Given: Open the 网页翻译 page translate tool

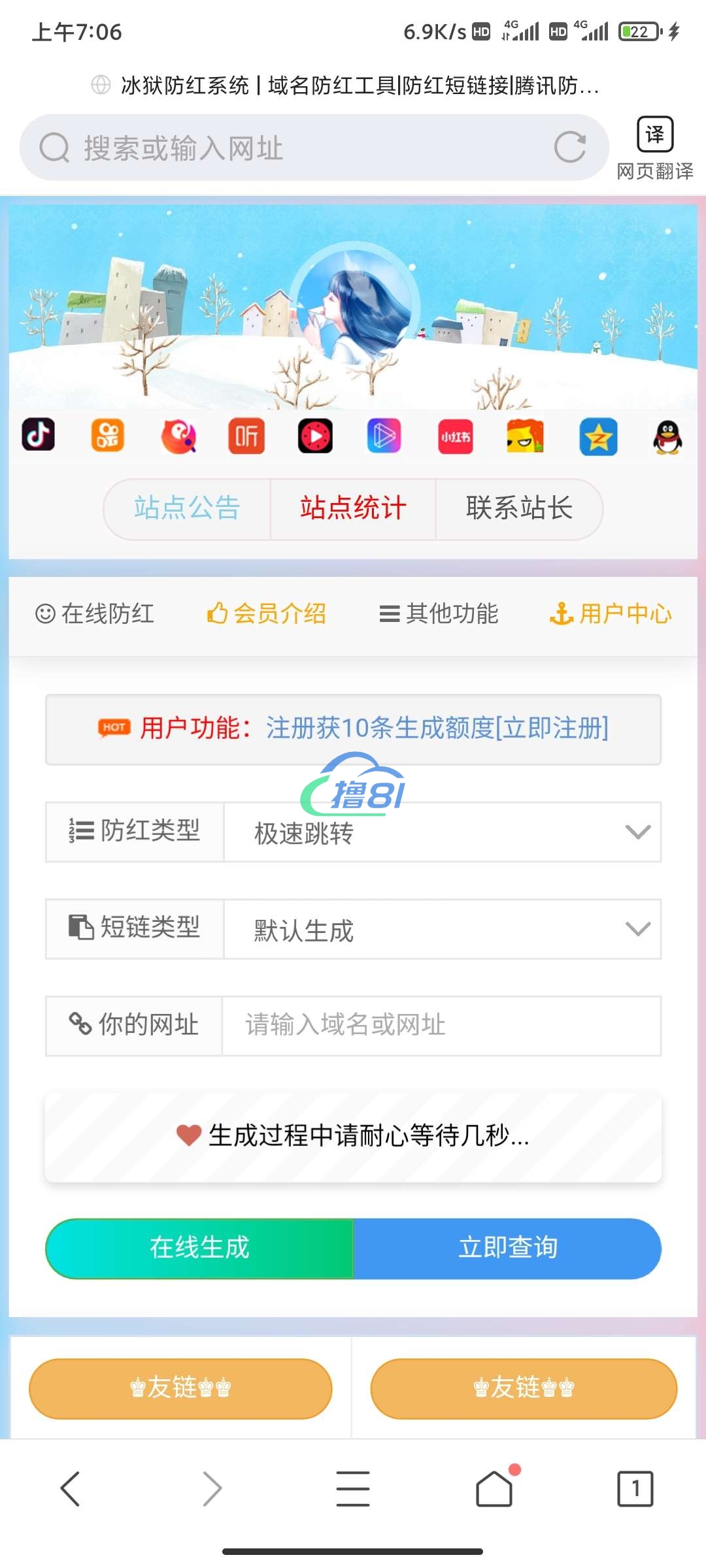Looking at the screenshot, I should click(x=655, y=148).
